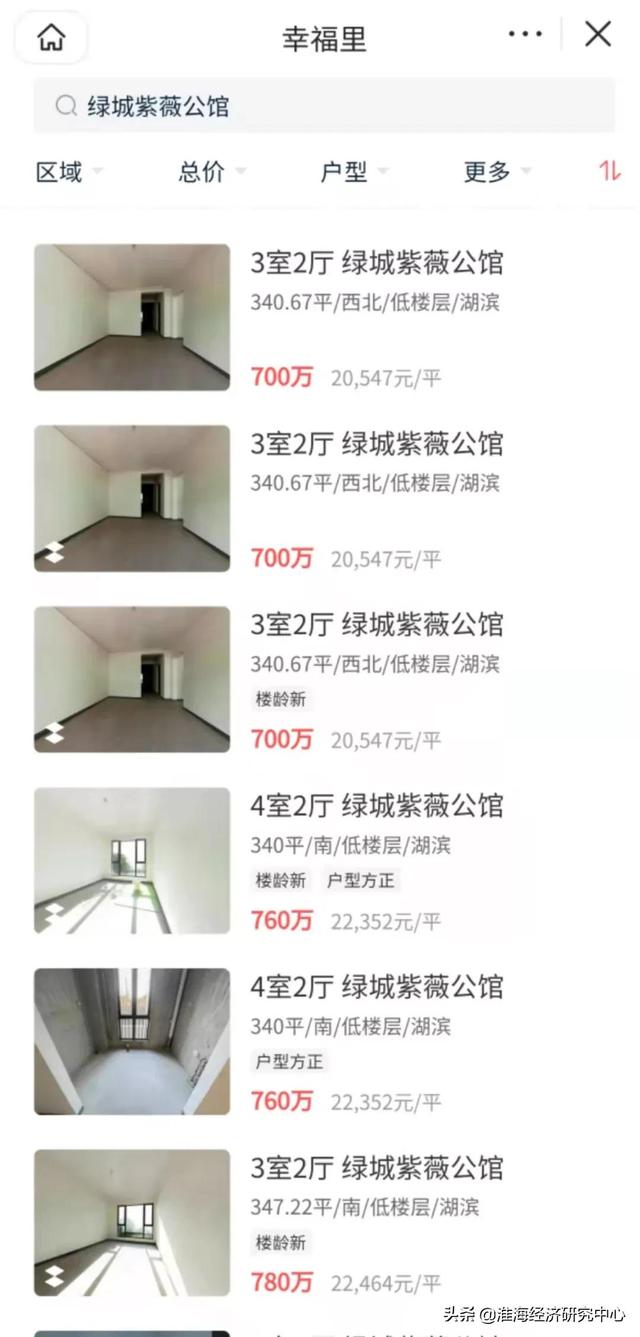Viewport: 640px width, 1337px height.
Task: Open the sort order icon
Action: [609, 171]
